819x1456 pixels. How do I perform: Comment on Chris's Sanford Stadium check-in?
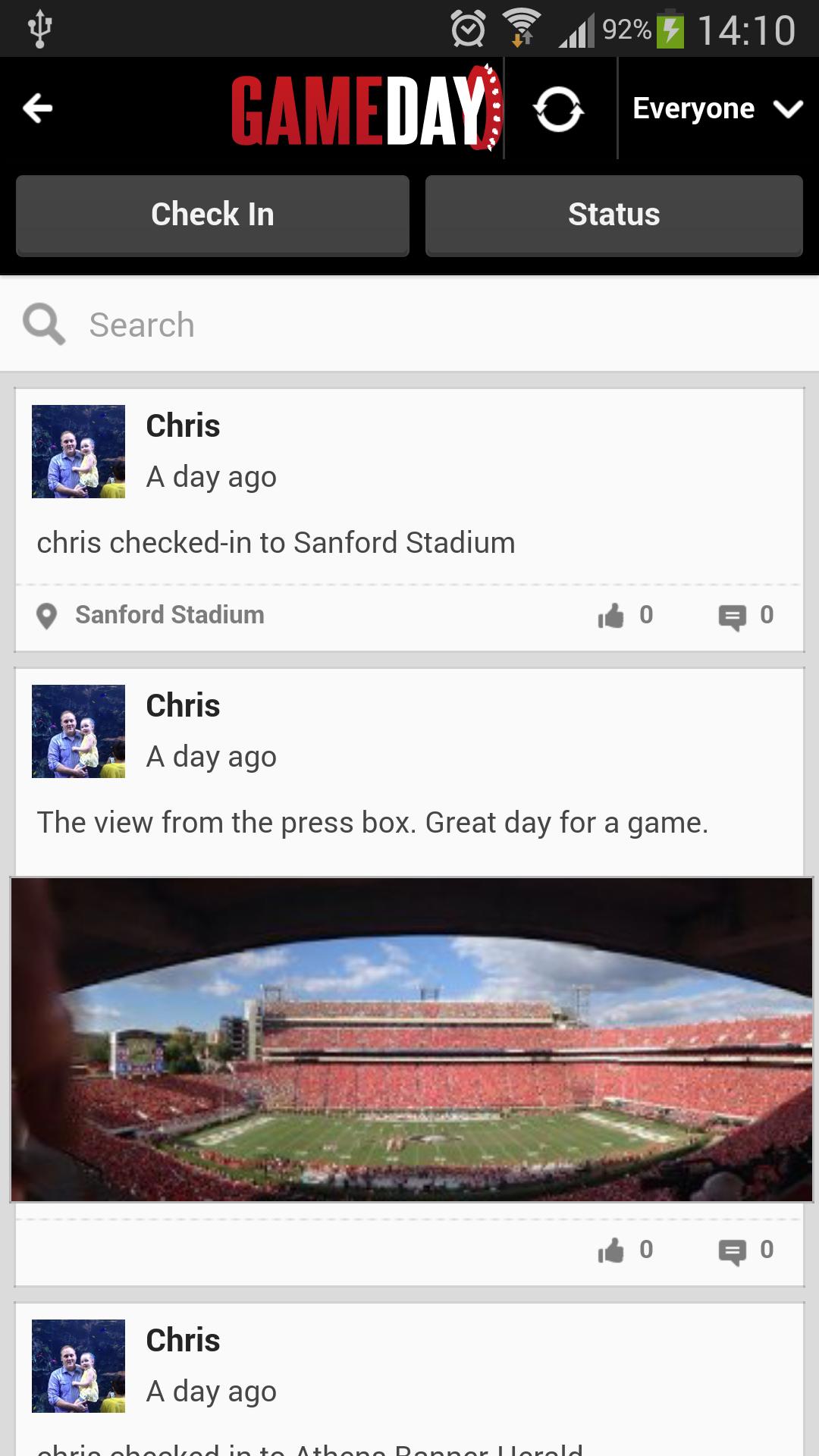point(733,616)
